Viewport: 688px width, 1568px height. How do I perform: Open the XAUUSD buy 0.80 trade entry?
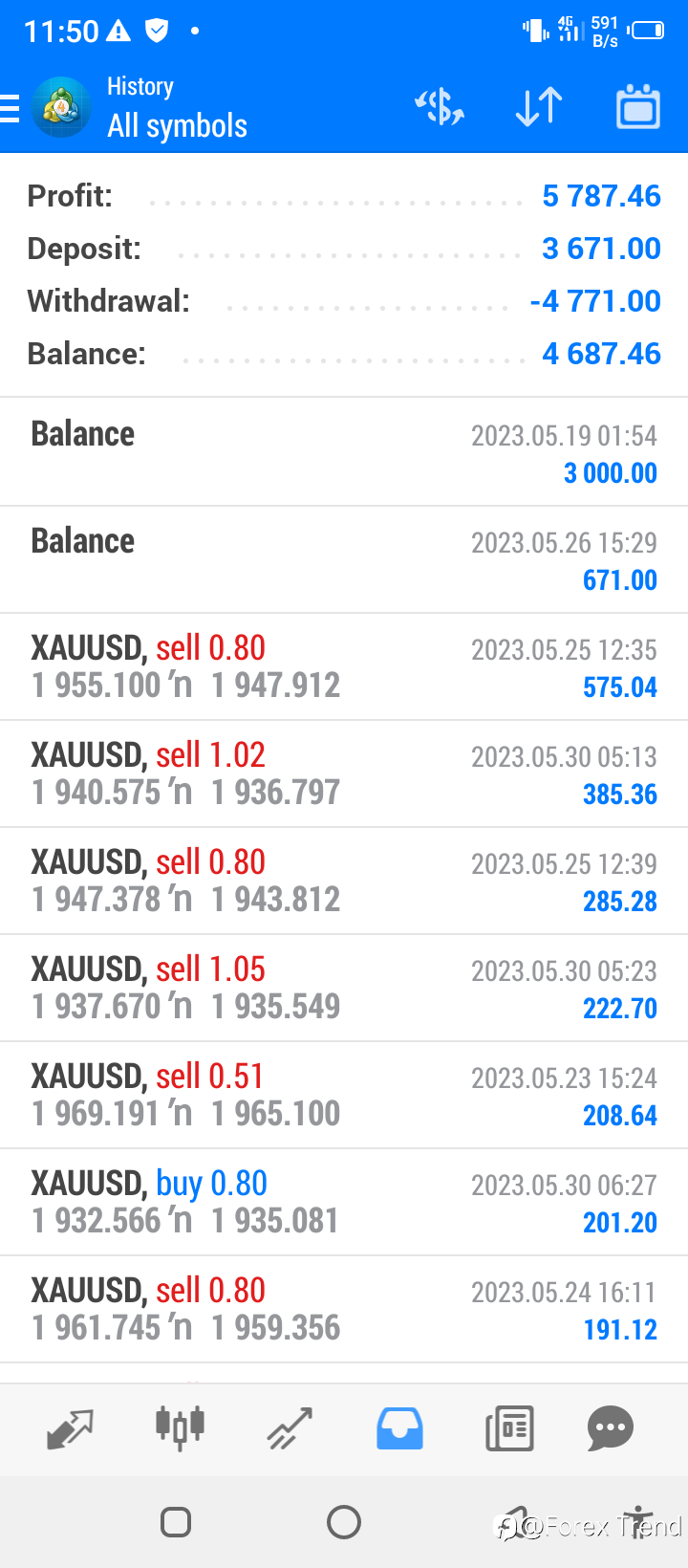point(344,1202)
